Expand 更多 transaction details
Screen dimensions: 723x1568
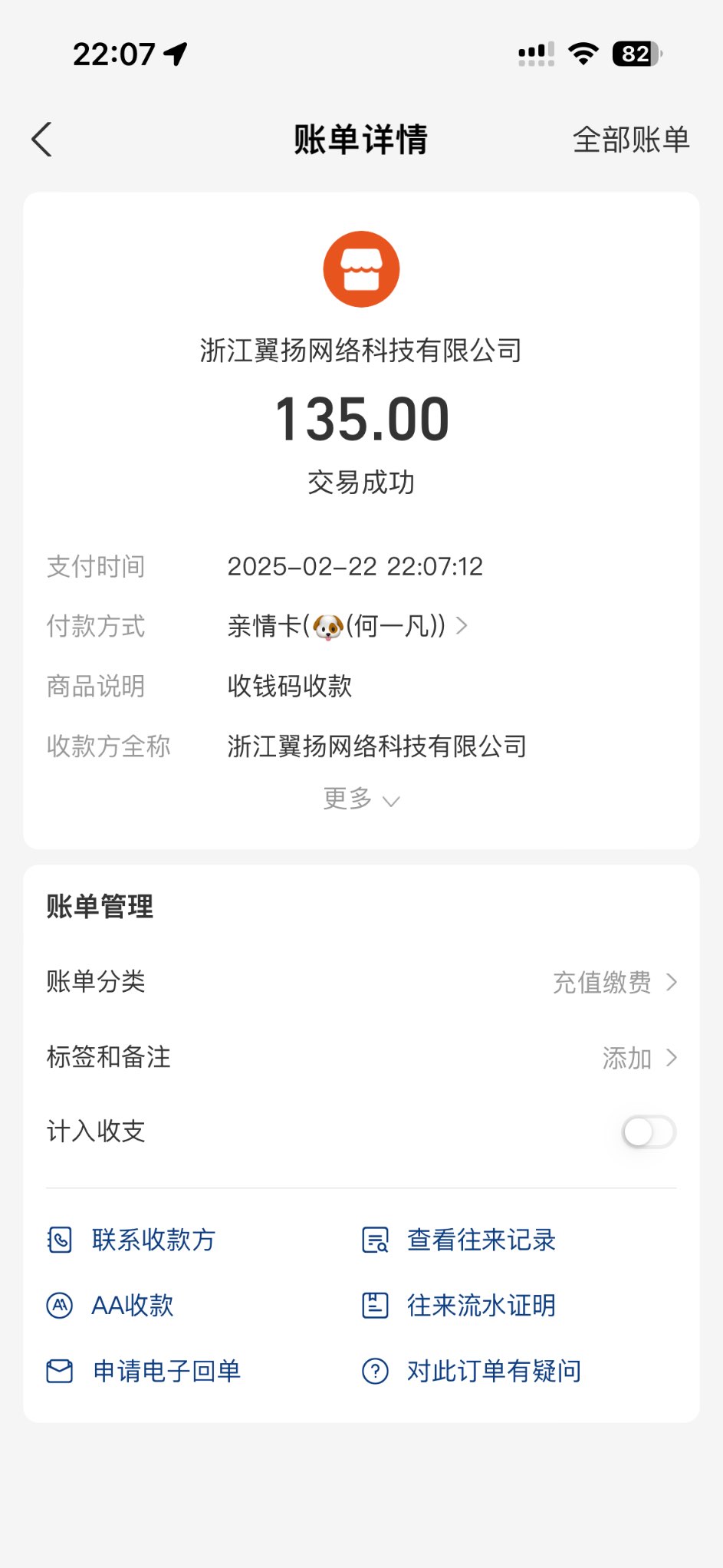[x=361, y=799]
